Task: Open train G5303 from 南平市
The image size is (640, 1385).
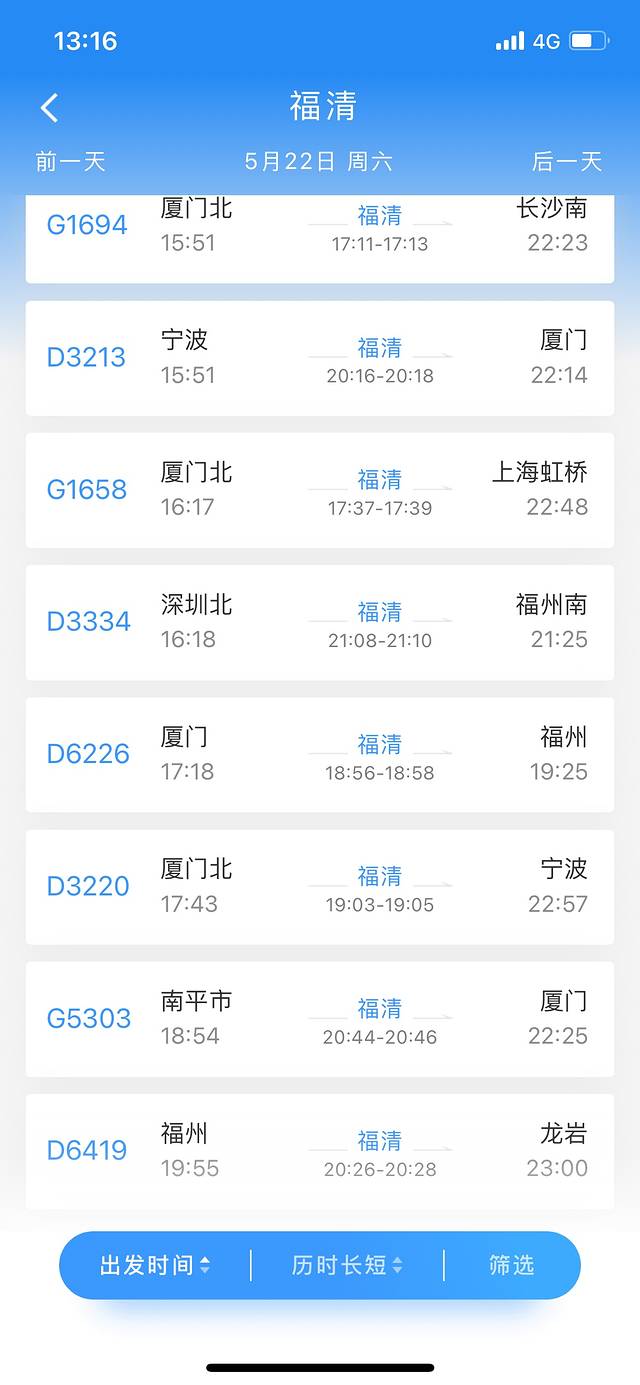Action: coord(320,1018)
